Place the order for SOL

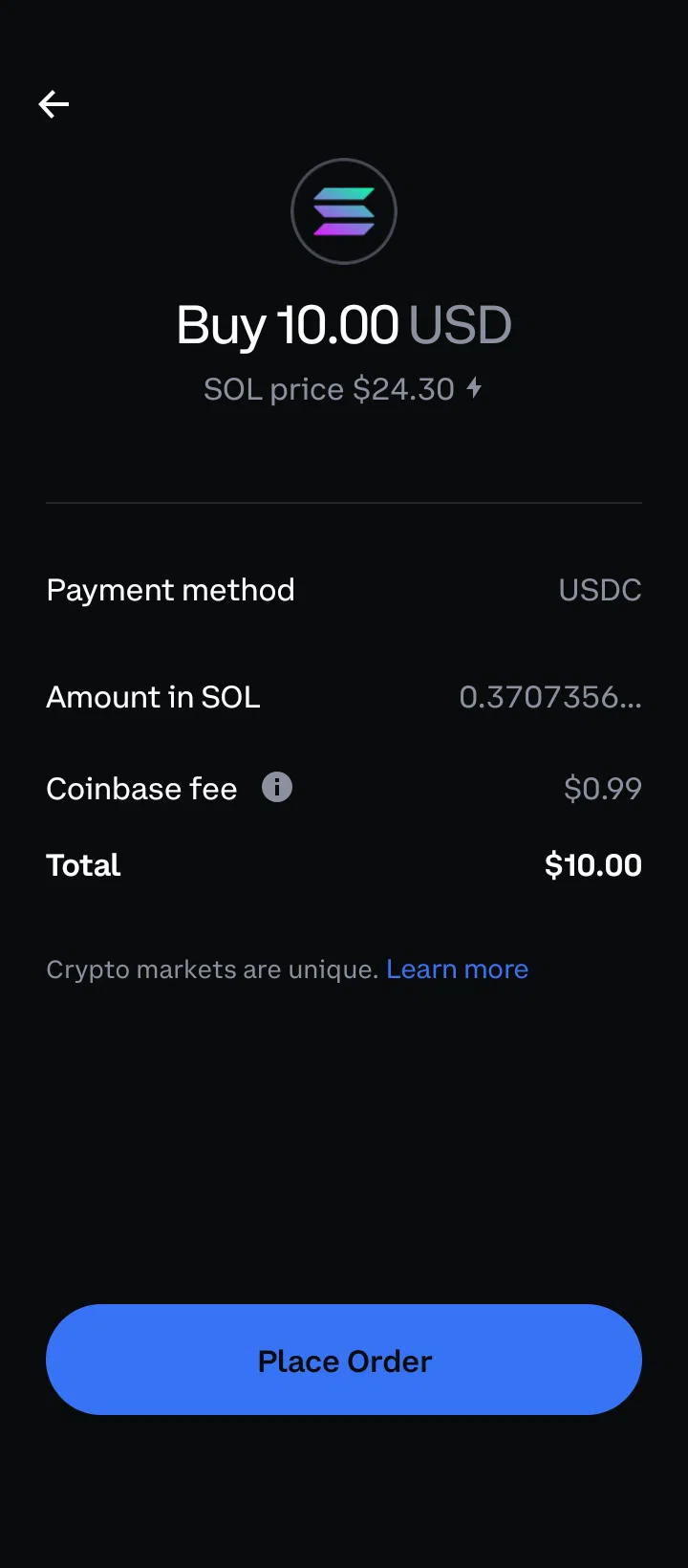pyautogui.click(x=344, y=1360)
